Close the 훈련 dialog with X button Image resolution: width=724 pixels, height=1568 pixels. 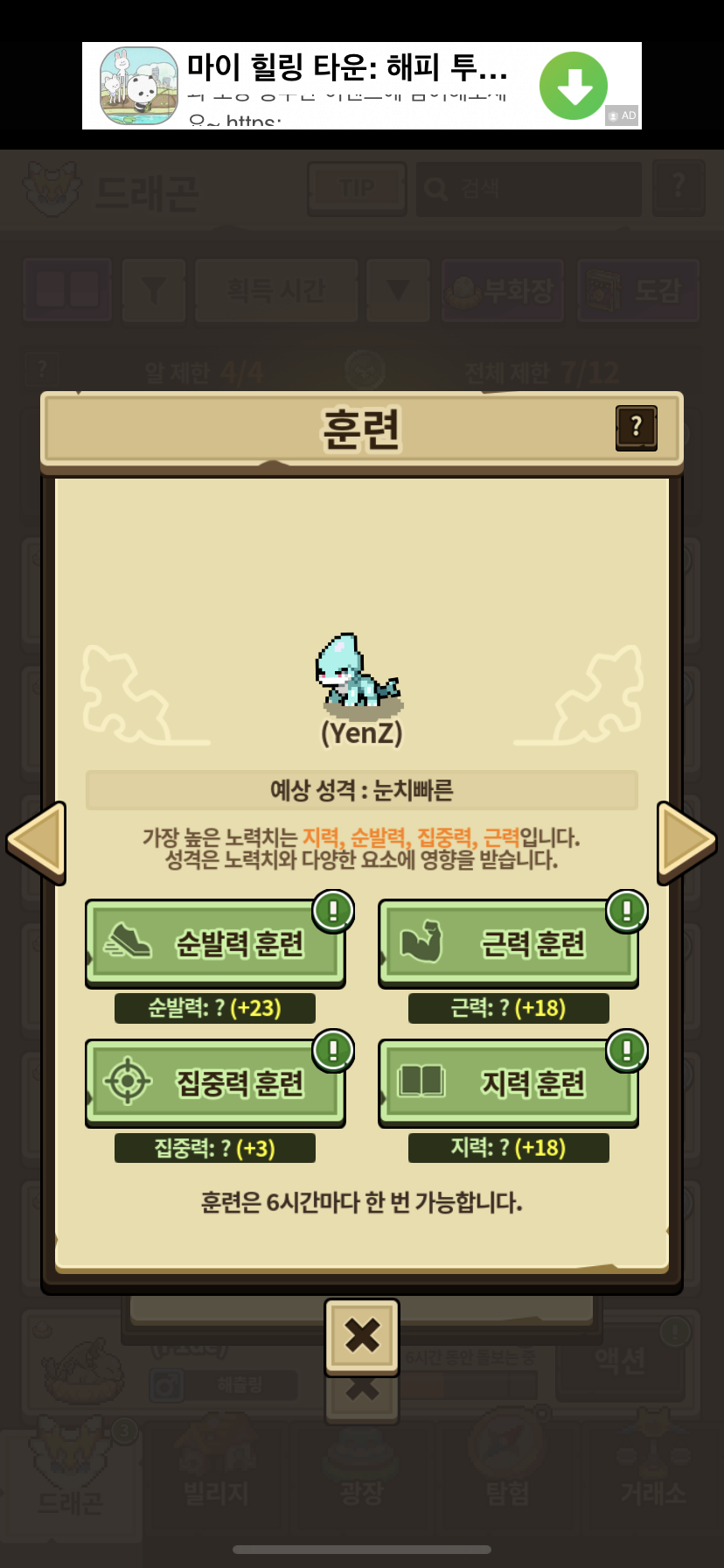coord(362,1335)
